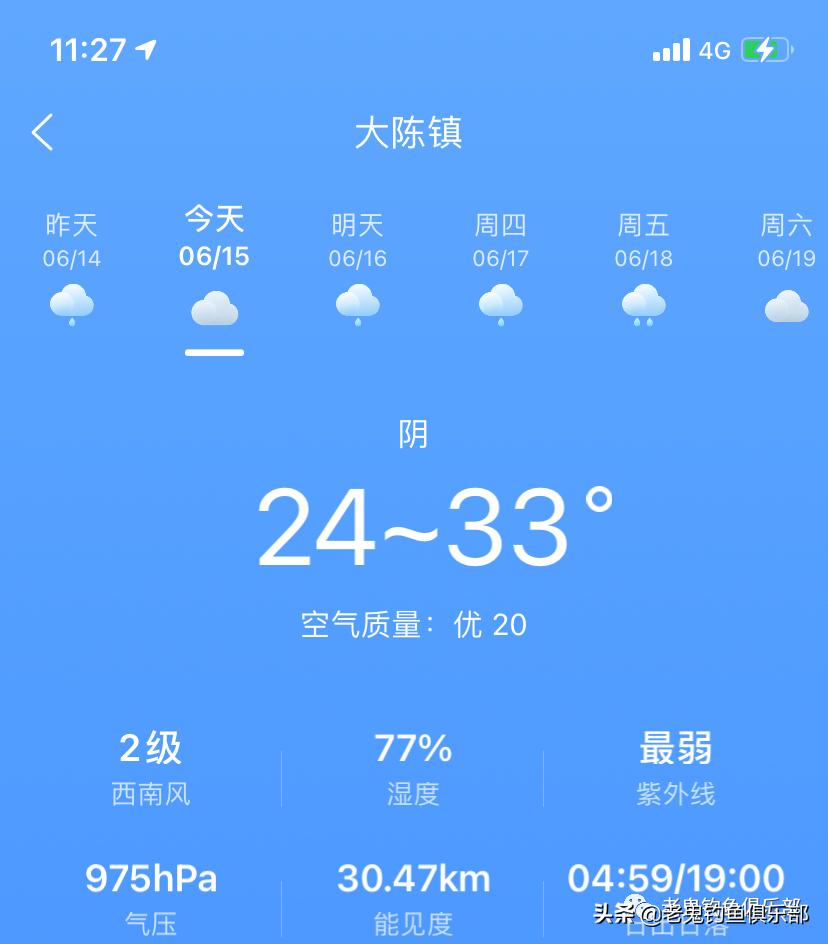The width and height of the screenshot is (828, 944).
Task: Tap the back chevron at top left
Action: (x=42, y=131)
